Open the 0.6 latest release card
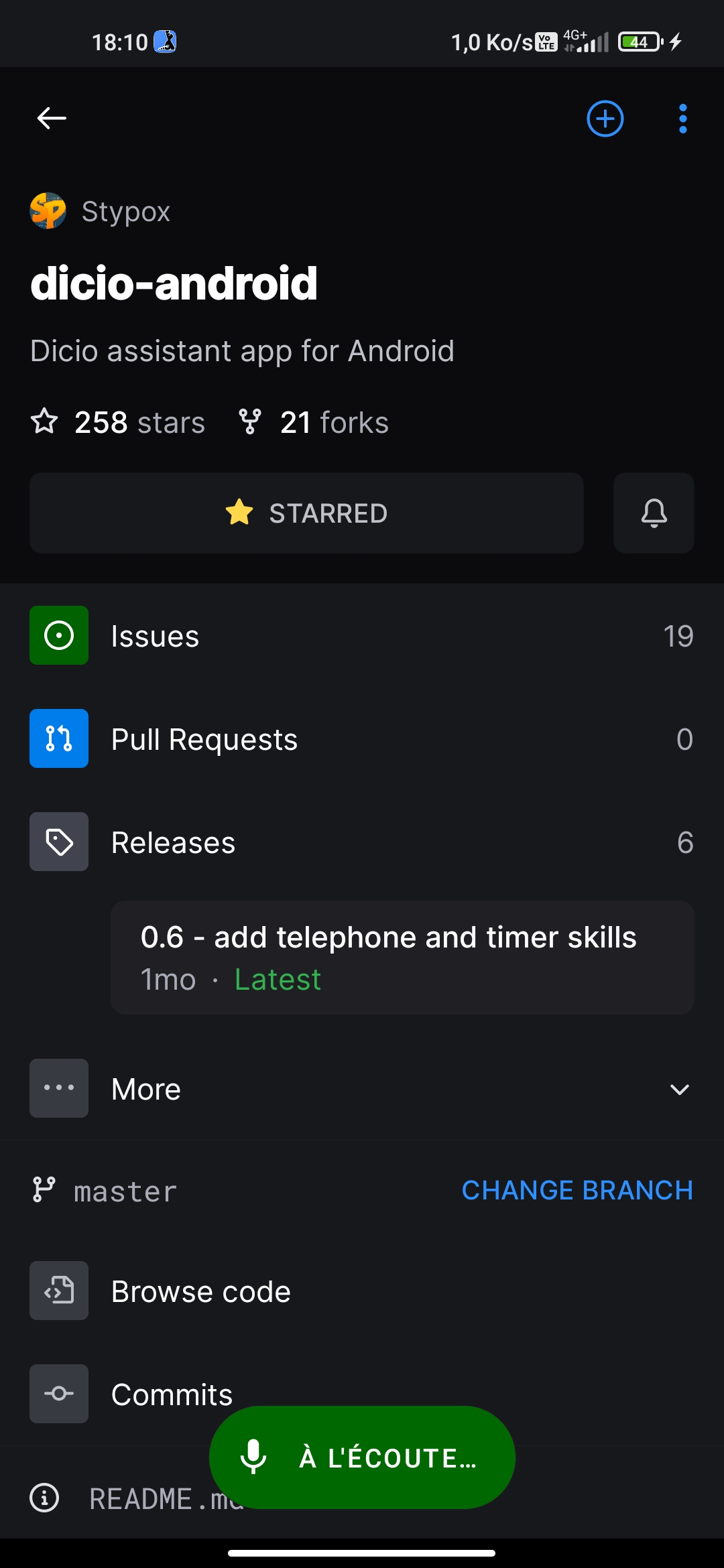The height and width of the screenshot is (1568, 724). point(402,958)
